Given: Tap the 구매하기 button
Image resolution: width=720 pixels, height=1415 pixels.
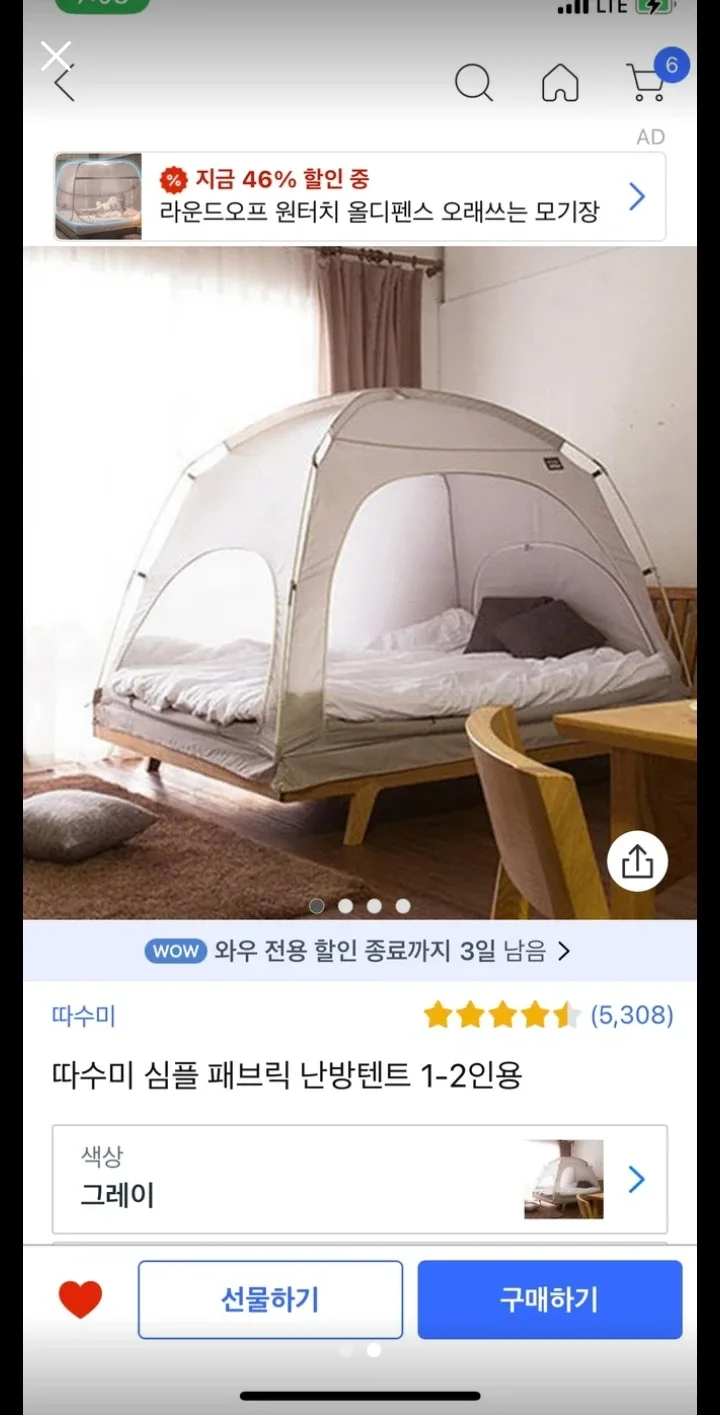Looking at the screenshot, I should [549, 1299].
